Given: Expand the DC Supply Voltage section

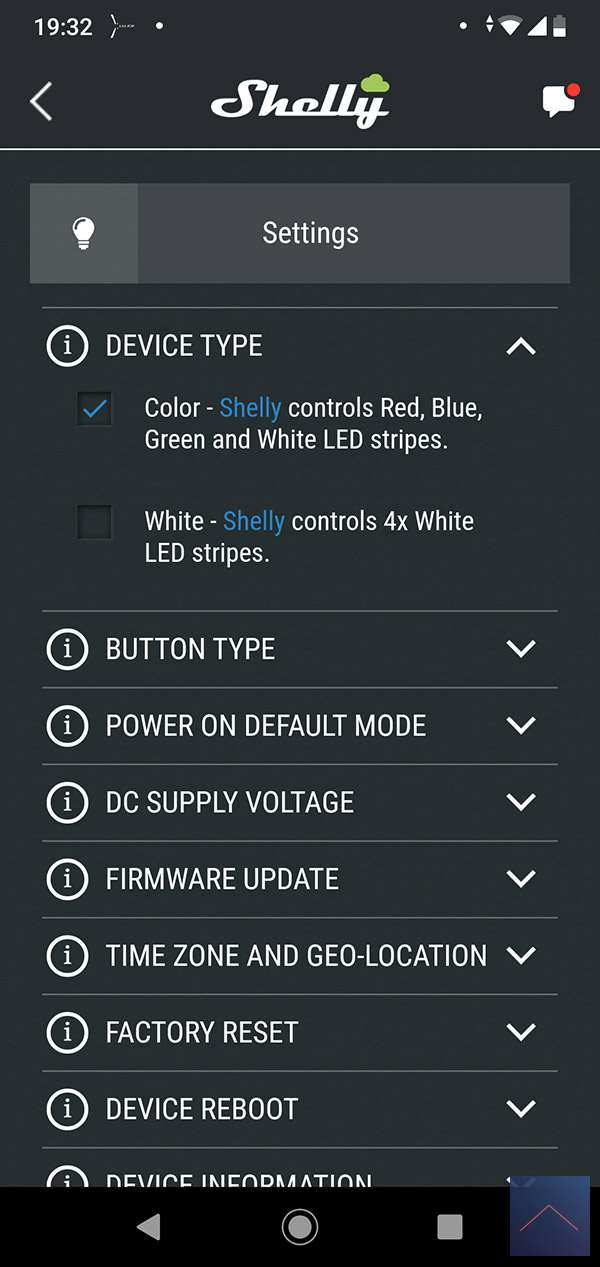Looking at the screenshot, I should (521, 802).
